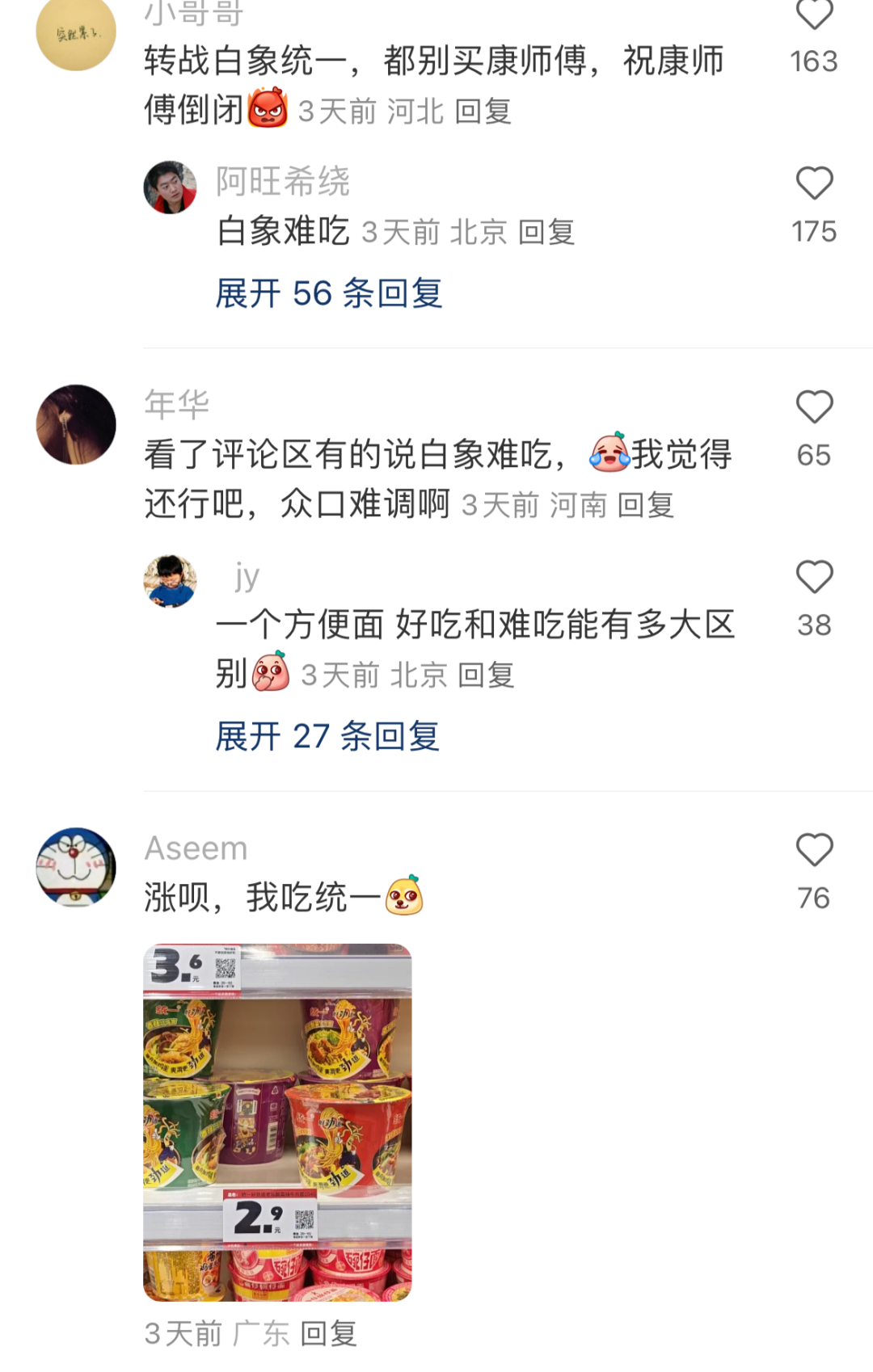Like jy's reply about 方便面

(814, 578)
